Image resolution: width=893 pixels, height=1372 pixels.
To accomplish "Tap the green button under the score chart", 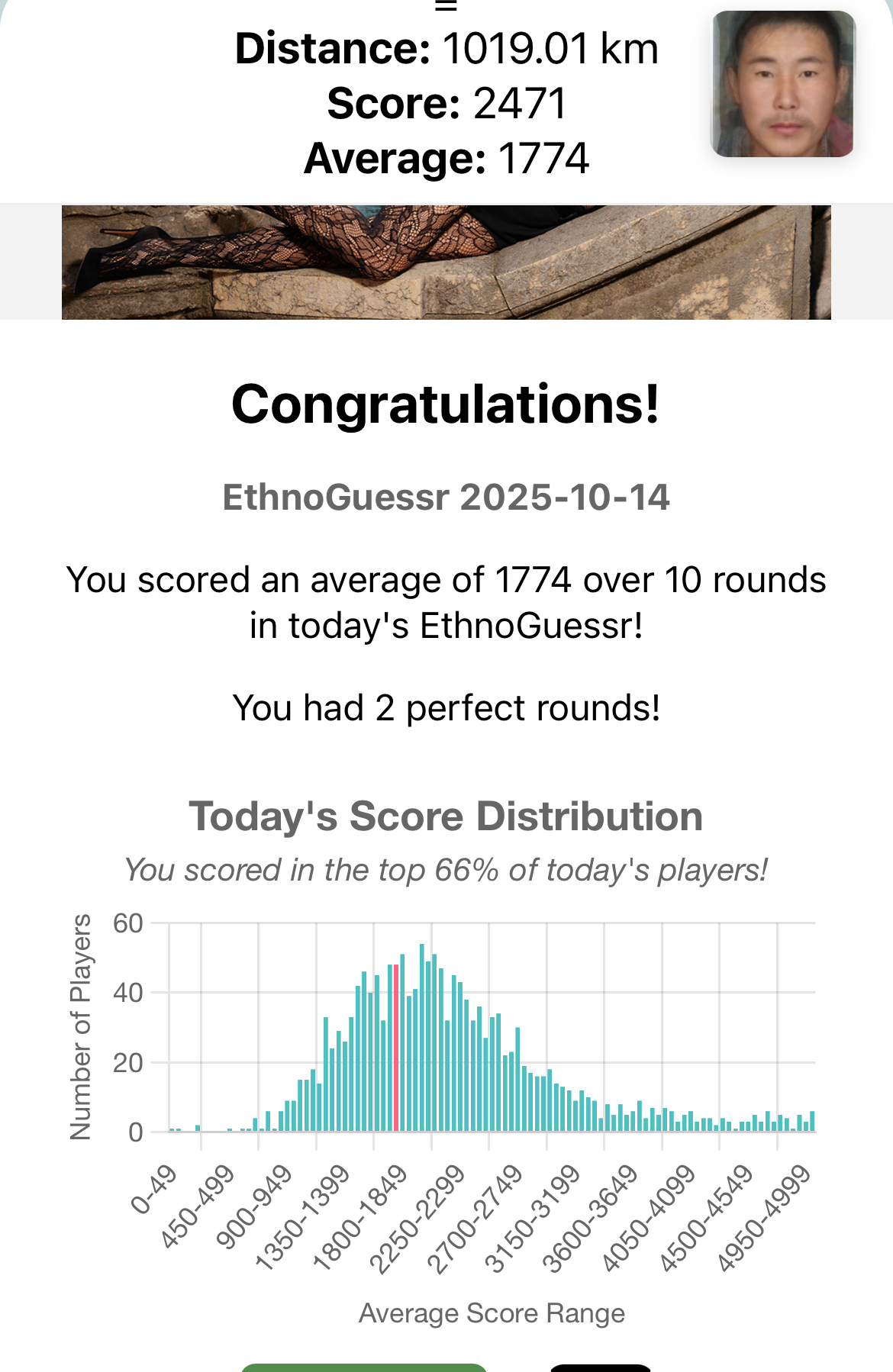I will pos(364,1367).
